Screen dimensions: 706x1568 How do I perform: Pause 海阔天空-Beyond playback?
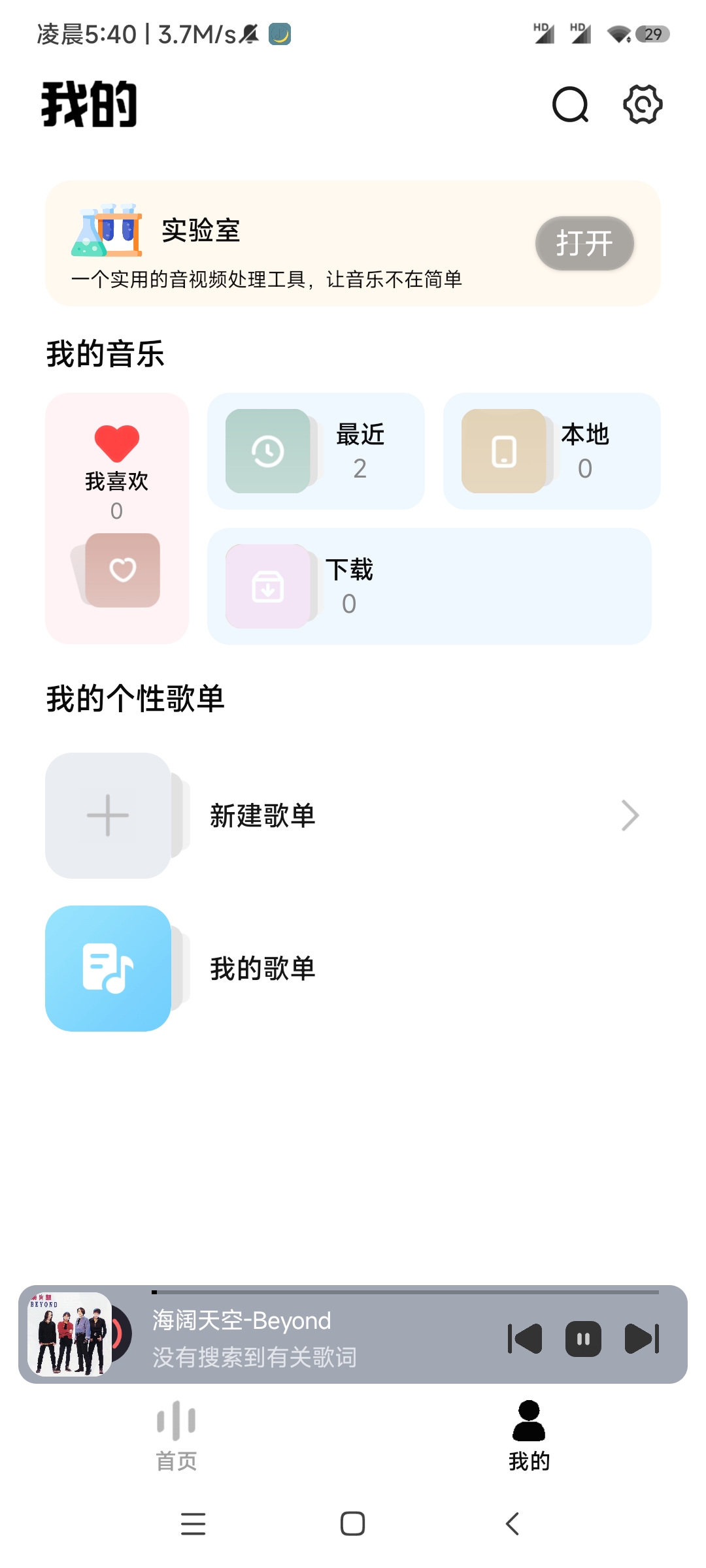click(x=583, y=1339)
